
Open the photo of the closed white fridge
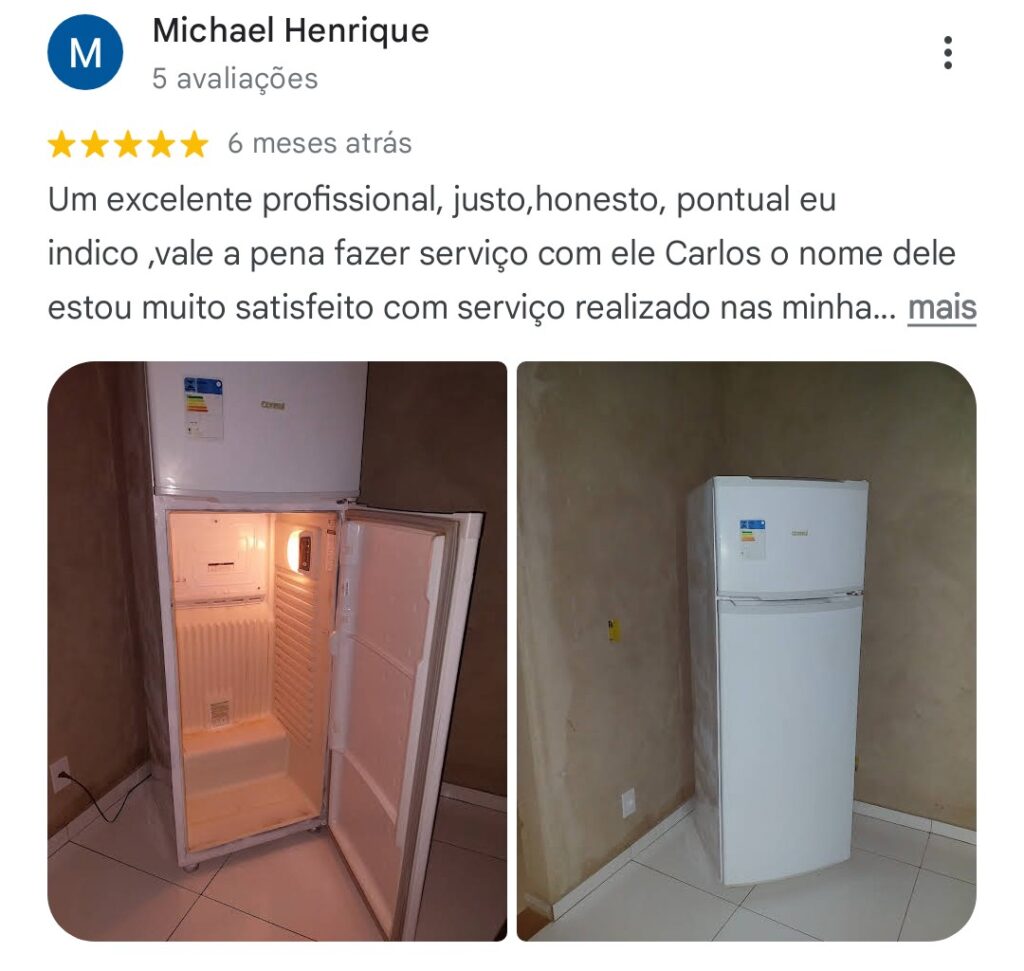746,650
